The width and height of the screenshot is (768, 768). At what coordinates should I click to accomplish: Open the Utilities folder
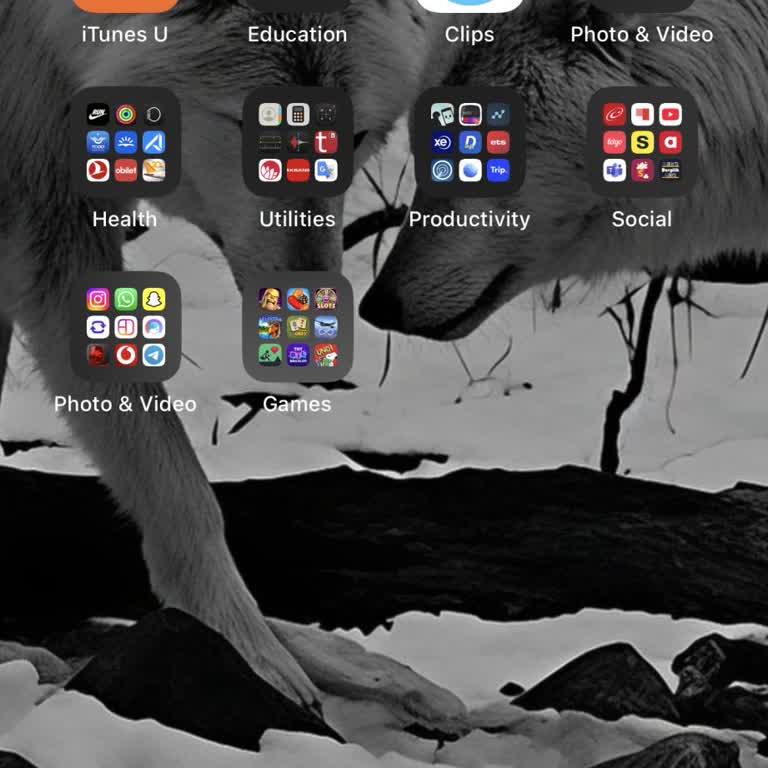coord(297,142)
